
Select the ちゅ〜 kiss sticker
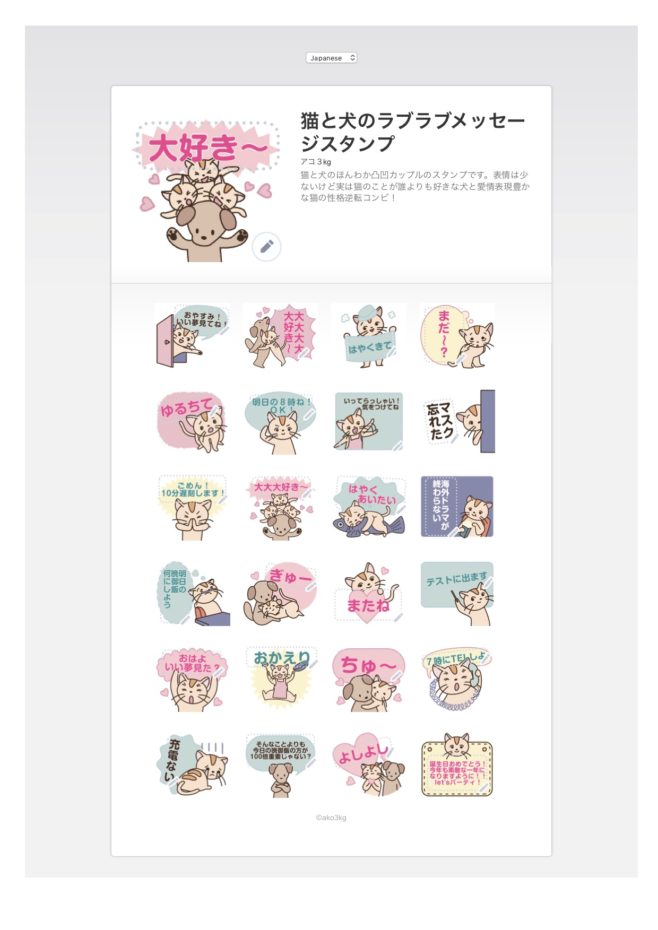(368, 680)
